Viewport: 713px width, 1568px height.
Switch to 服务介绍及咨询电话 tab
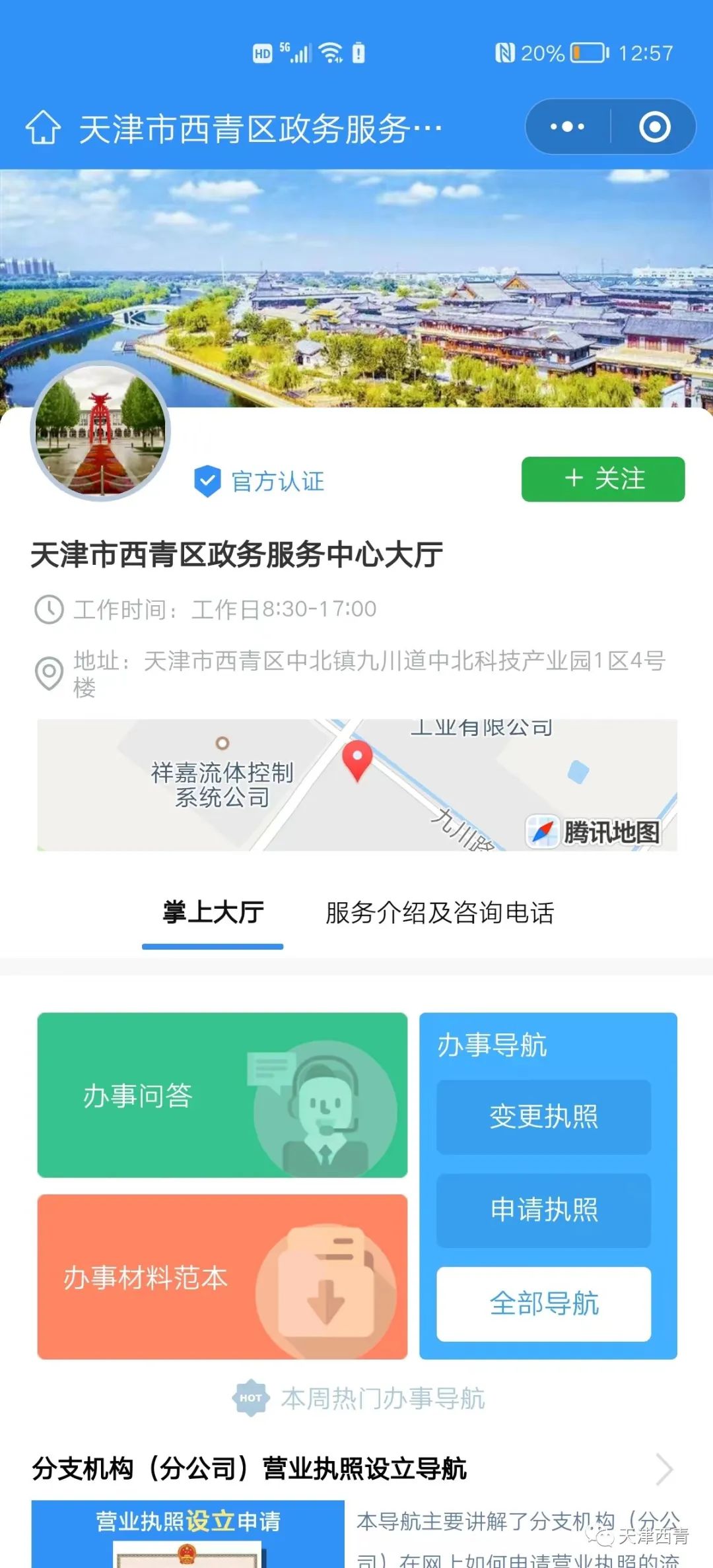[440, 913]
